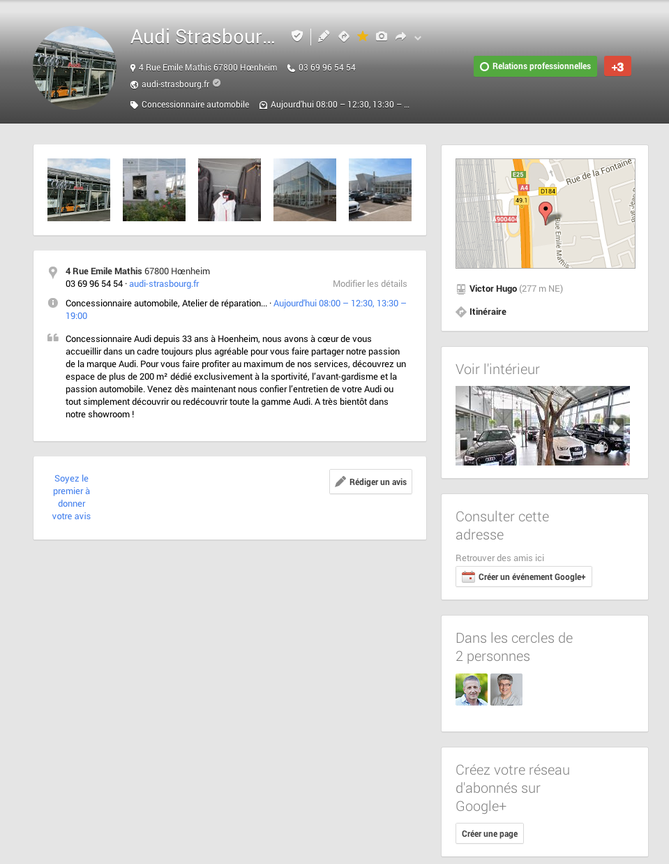Tap the camera photo icon

381,36
